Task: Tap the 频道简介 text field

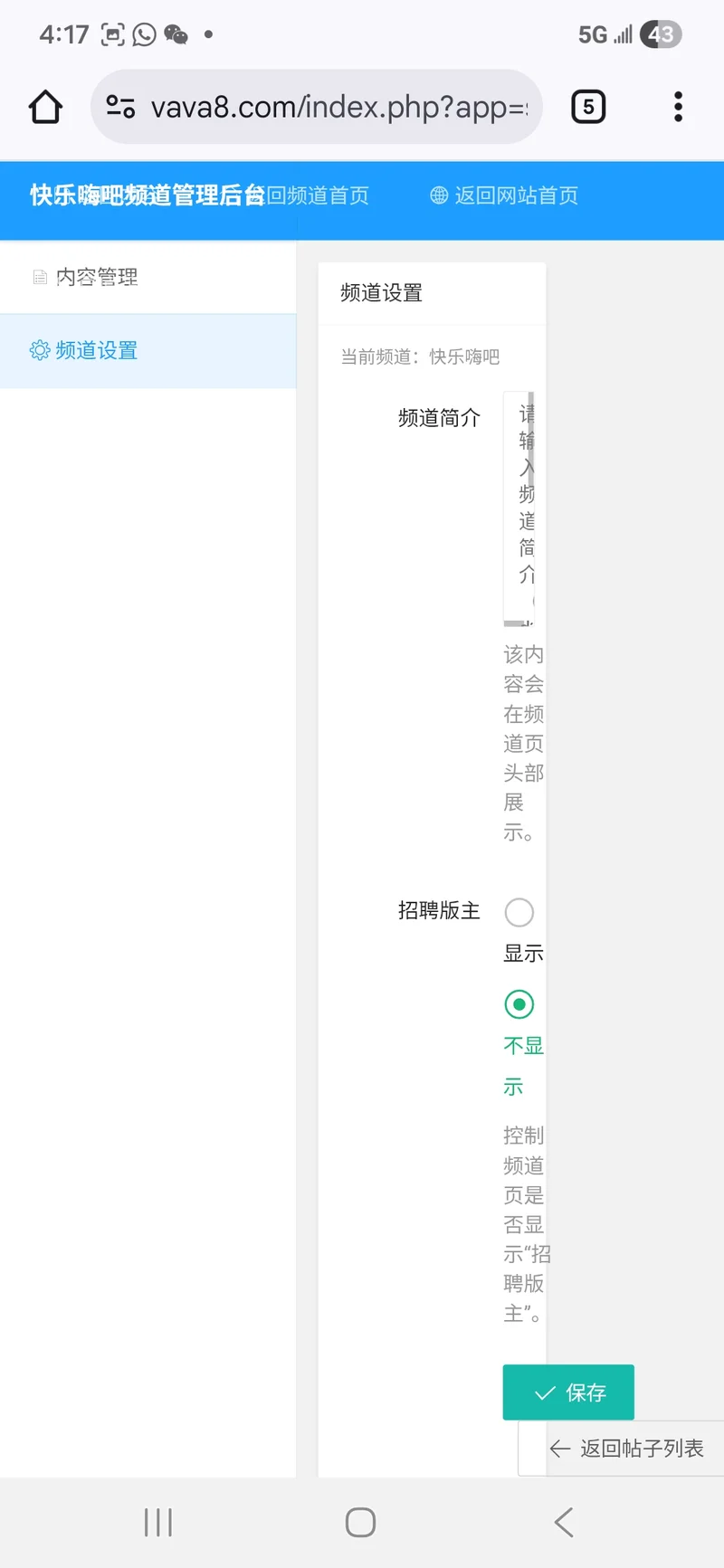Action: 519,507
